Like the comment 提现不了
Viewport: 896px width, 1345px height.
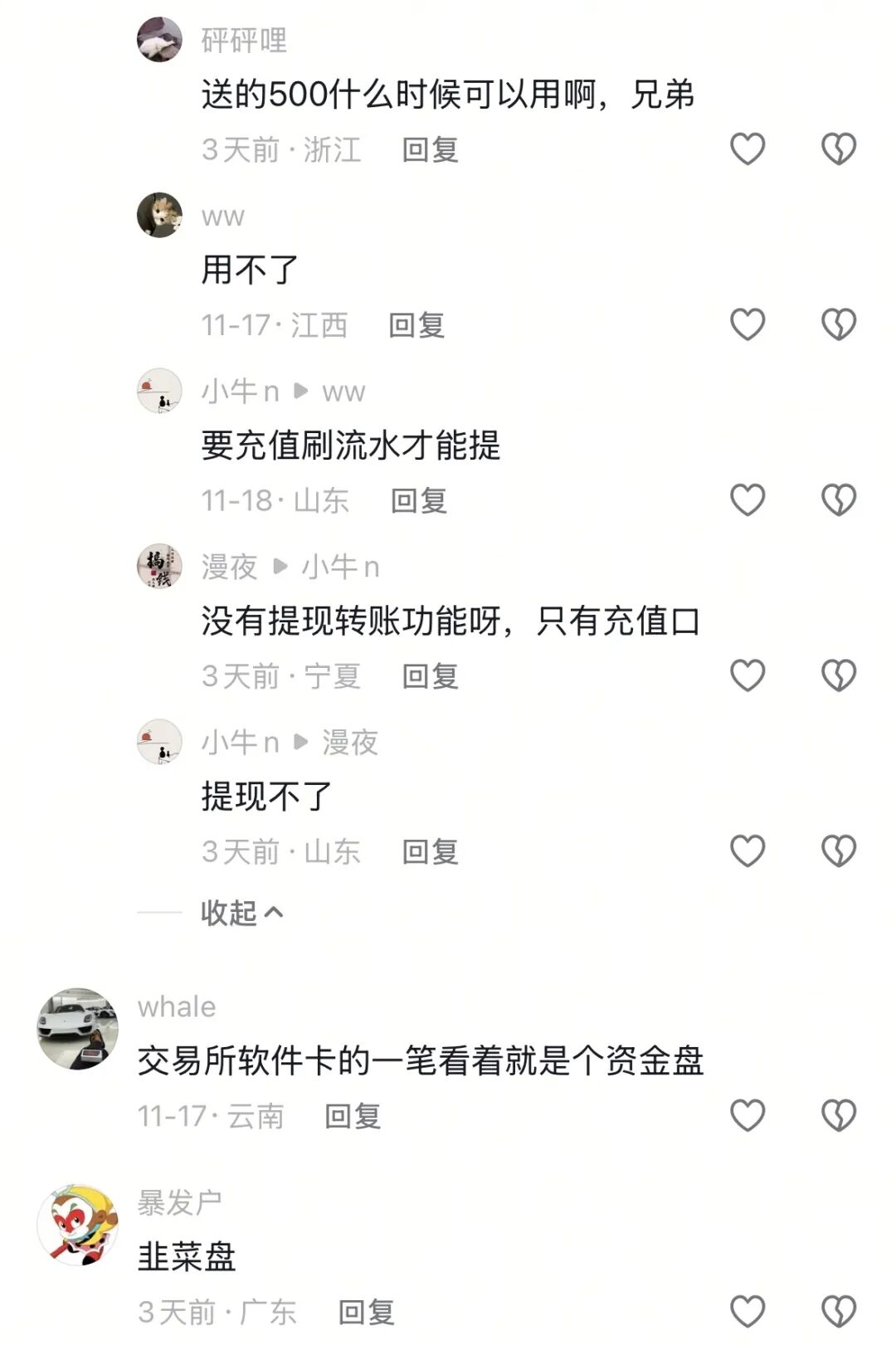click(747, 851)
